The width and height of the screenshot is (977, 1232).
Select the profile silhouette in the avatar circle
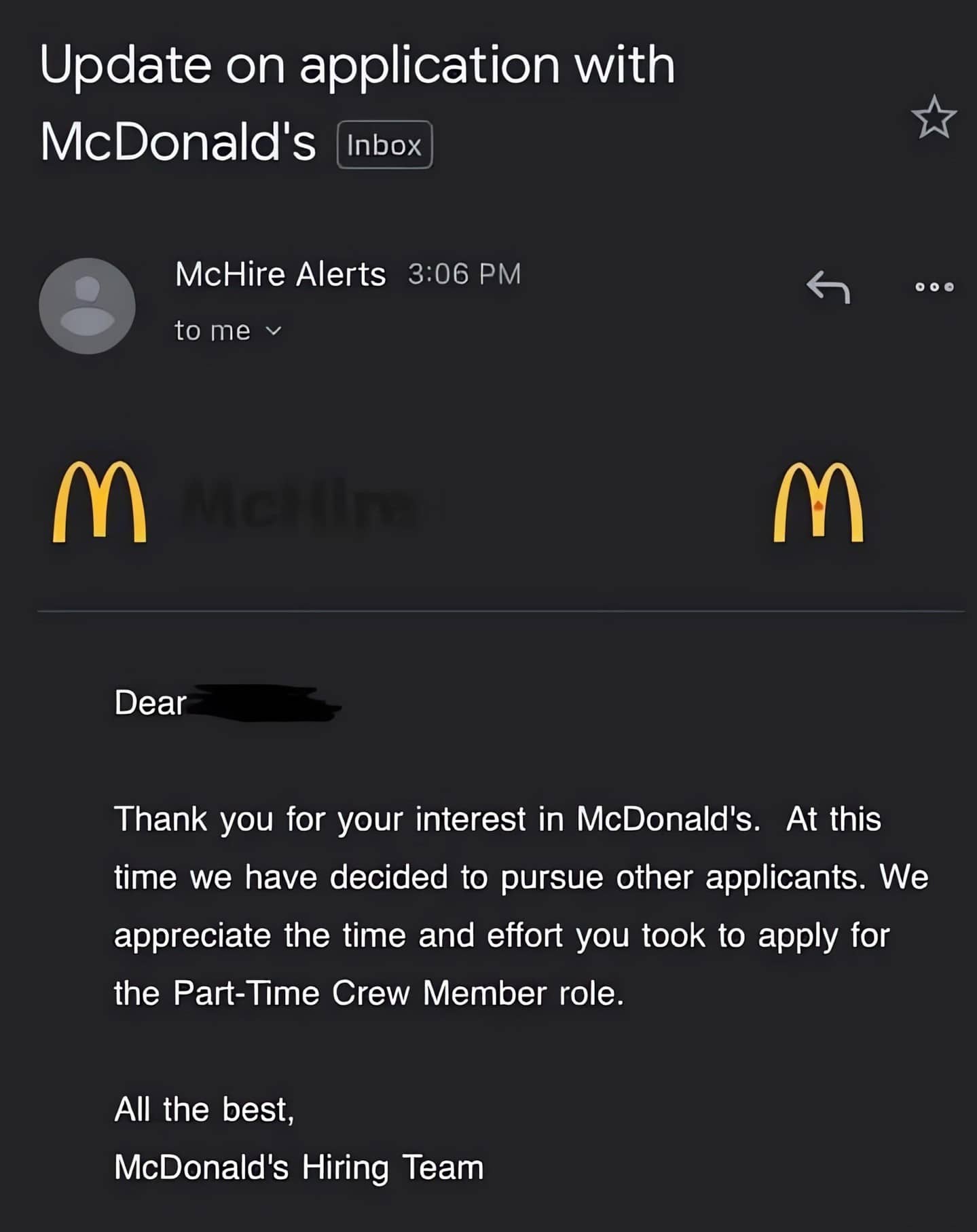pyautogui.click(x=88, y=305)
